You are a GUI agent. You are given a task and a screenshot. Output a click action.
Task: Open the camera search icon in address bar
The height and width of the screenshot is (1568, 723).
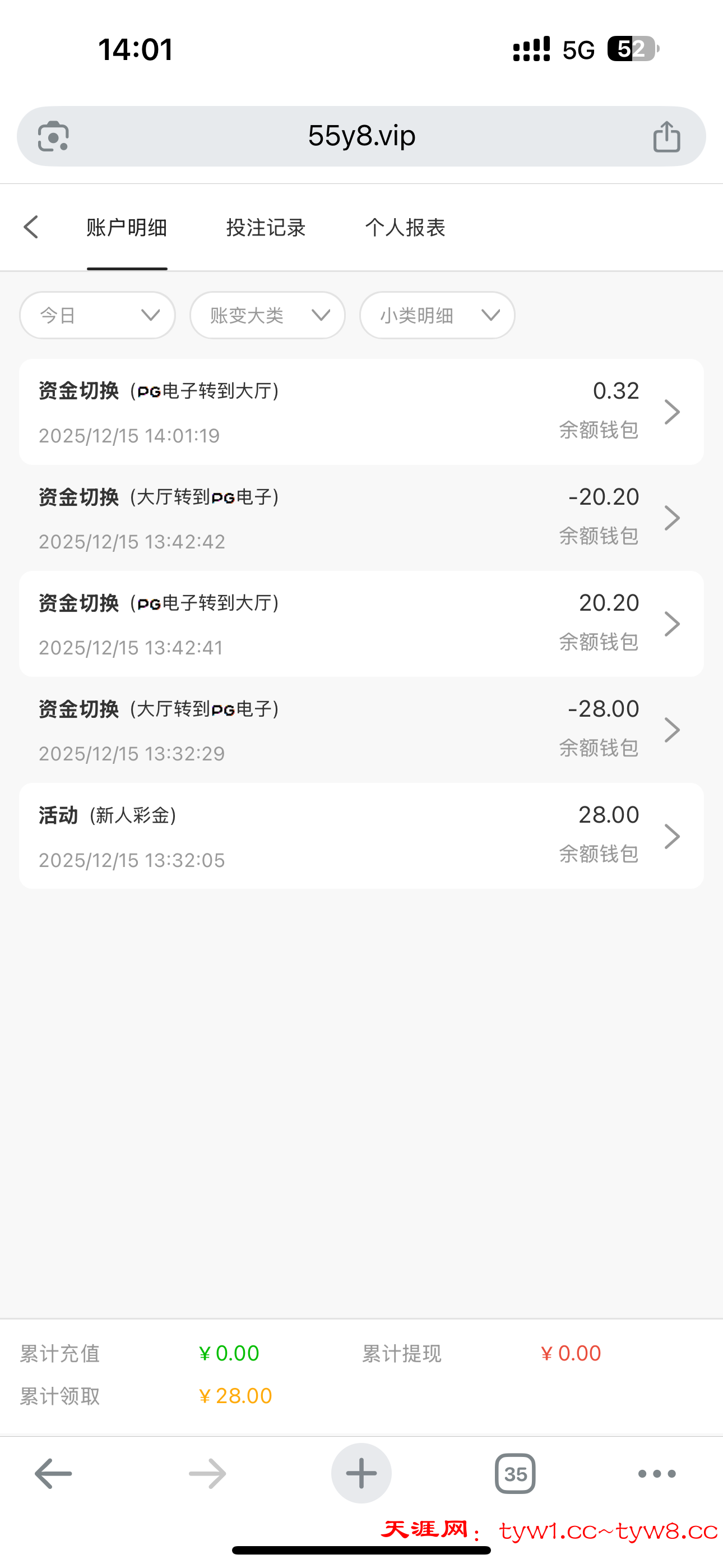pyautogui.click(x=54, y=136)
